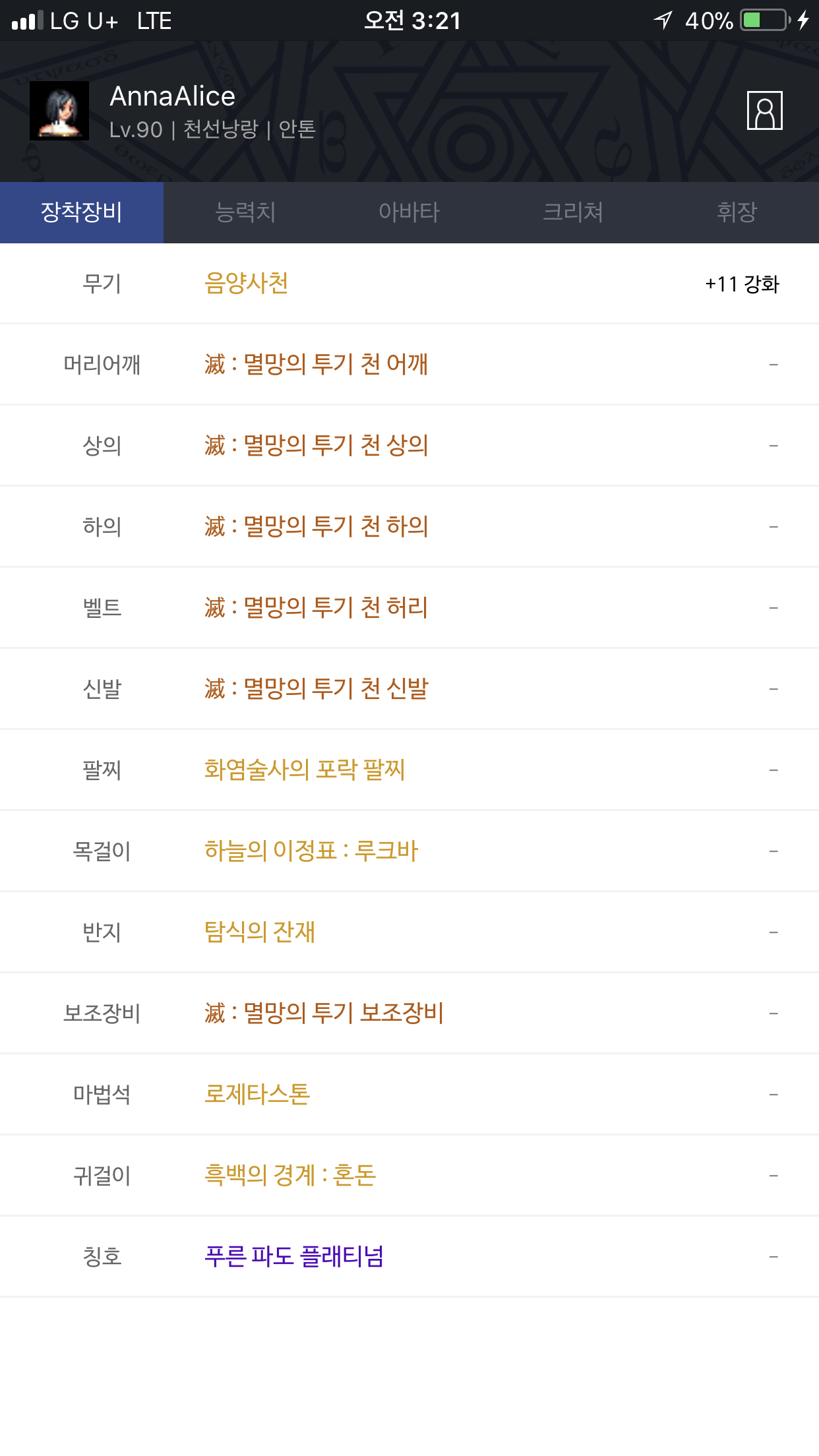Image resolution: width=819 pixels, height=1456 pixels.
Task: View necklace 하늘의 이정표 : 루크바
Action: tap(311, 851)
